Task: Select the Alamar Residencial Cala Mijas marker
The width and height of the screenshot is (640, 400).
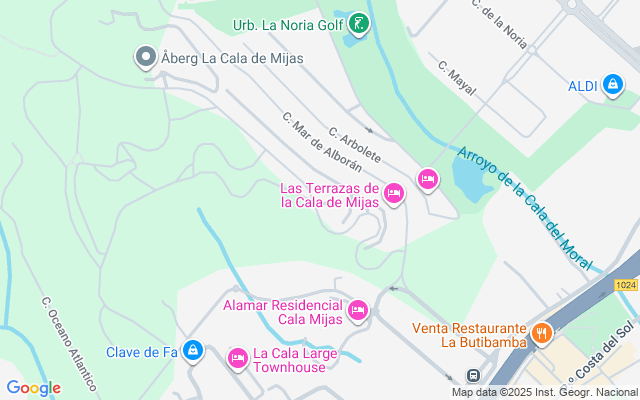Action: click(x=358, y=313)
